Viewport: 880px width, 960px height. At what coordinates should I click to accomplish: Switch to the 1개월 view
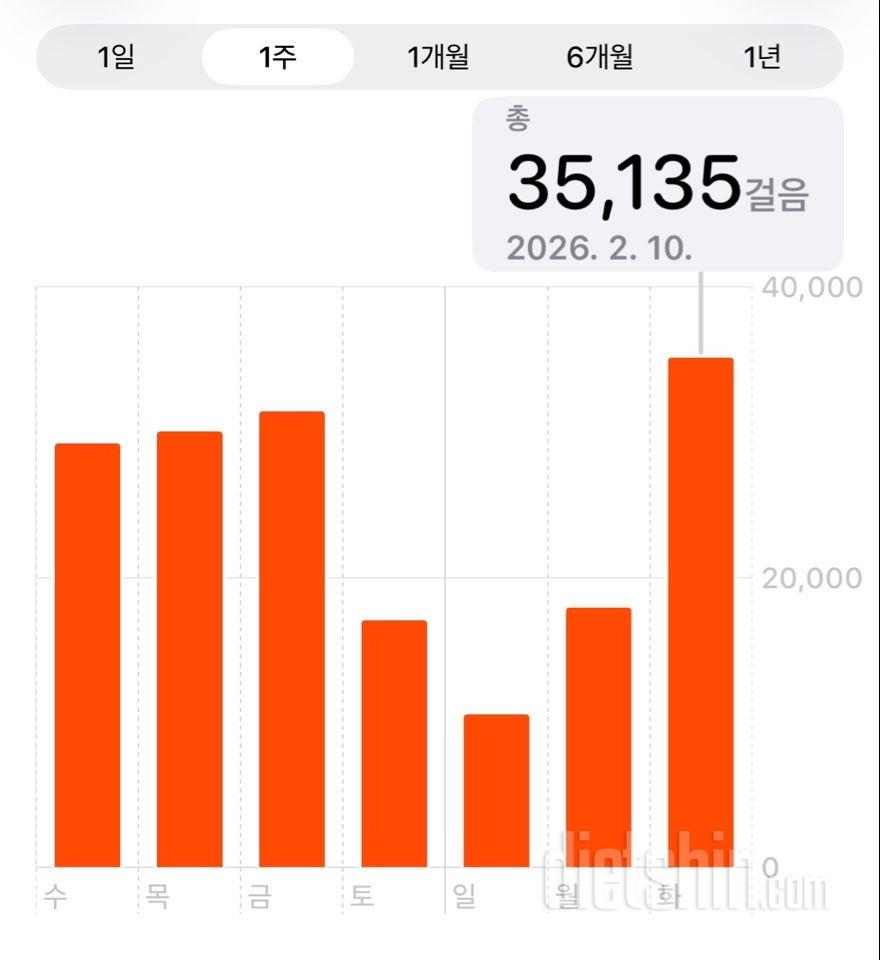click(438, 57)
